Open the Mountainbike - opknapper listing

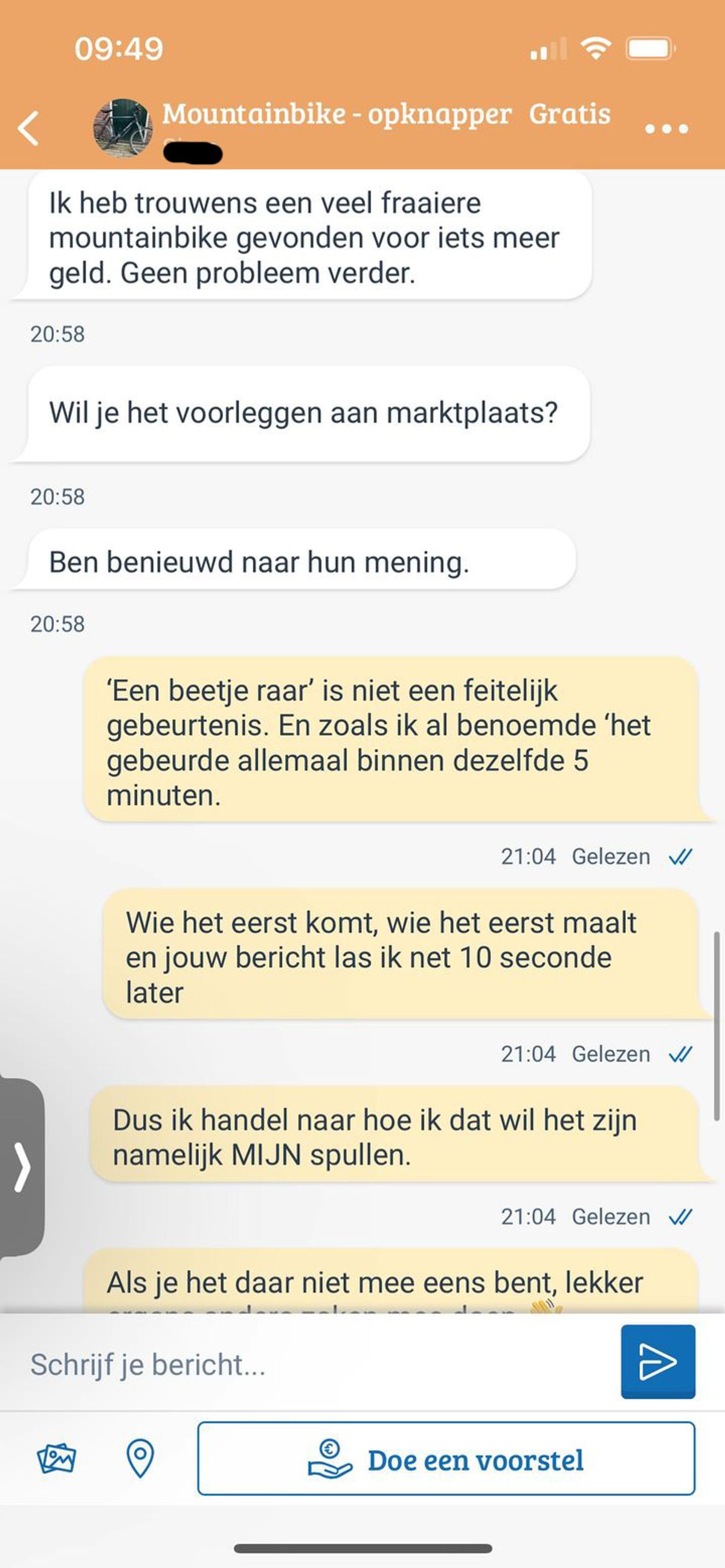(337, 115)
